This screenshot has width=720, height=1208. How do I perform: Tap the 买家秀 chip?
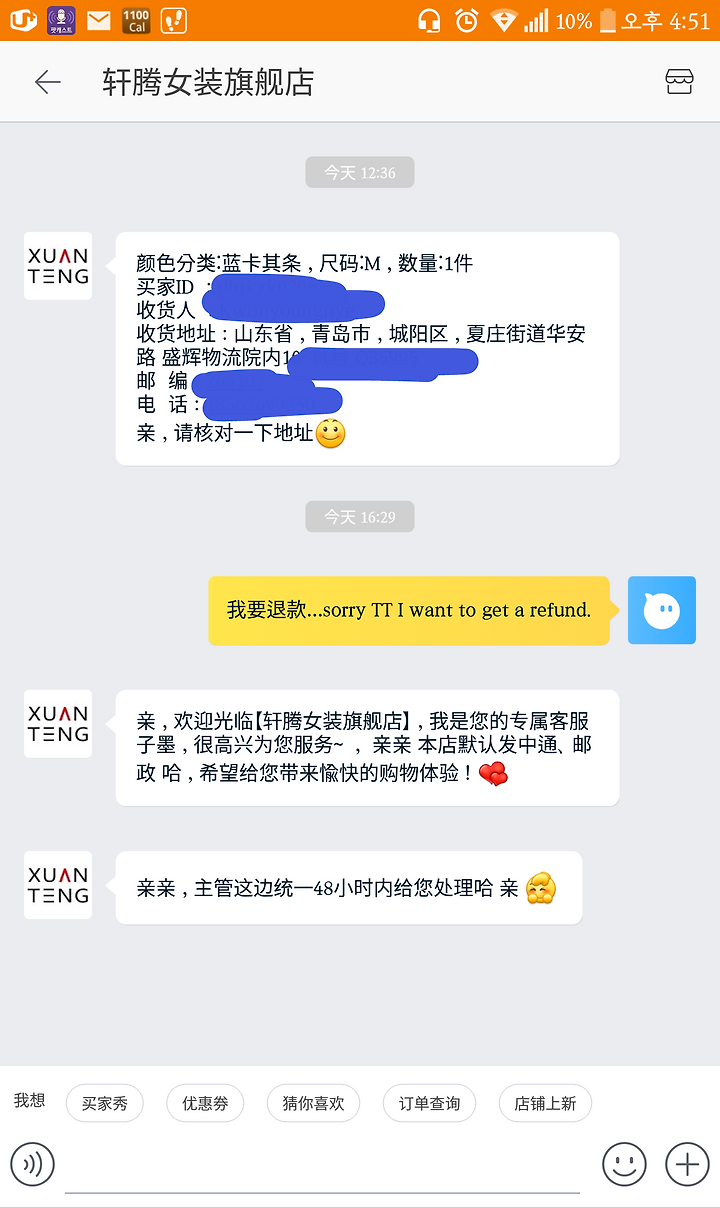click(x=105, y=1104)
